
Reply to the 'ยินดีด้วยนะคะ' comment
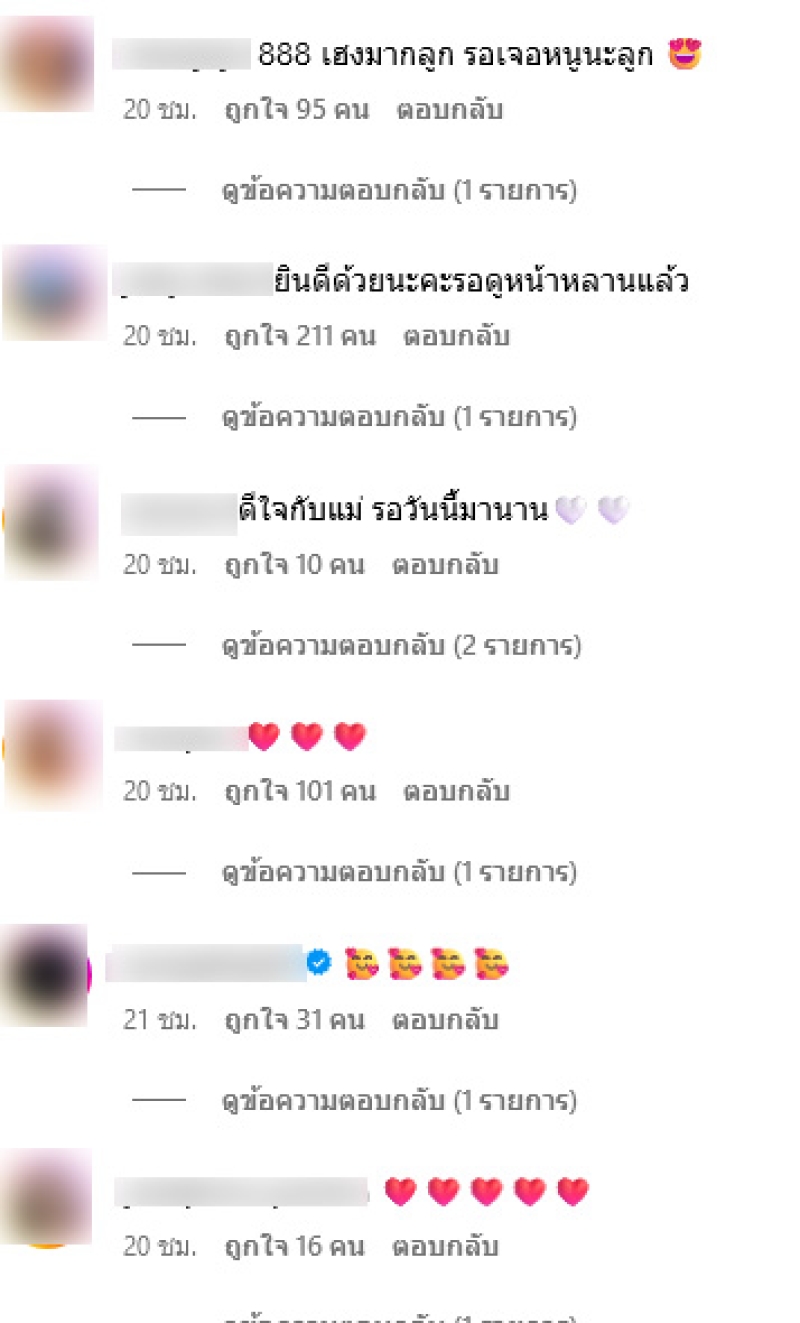(x=456, y=337)
